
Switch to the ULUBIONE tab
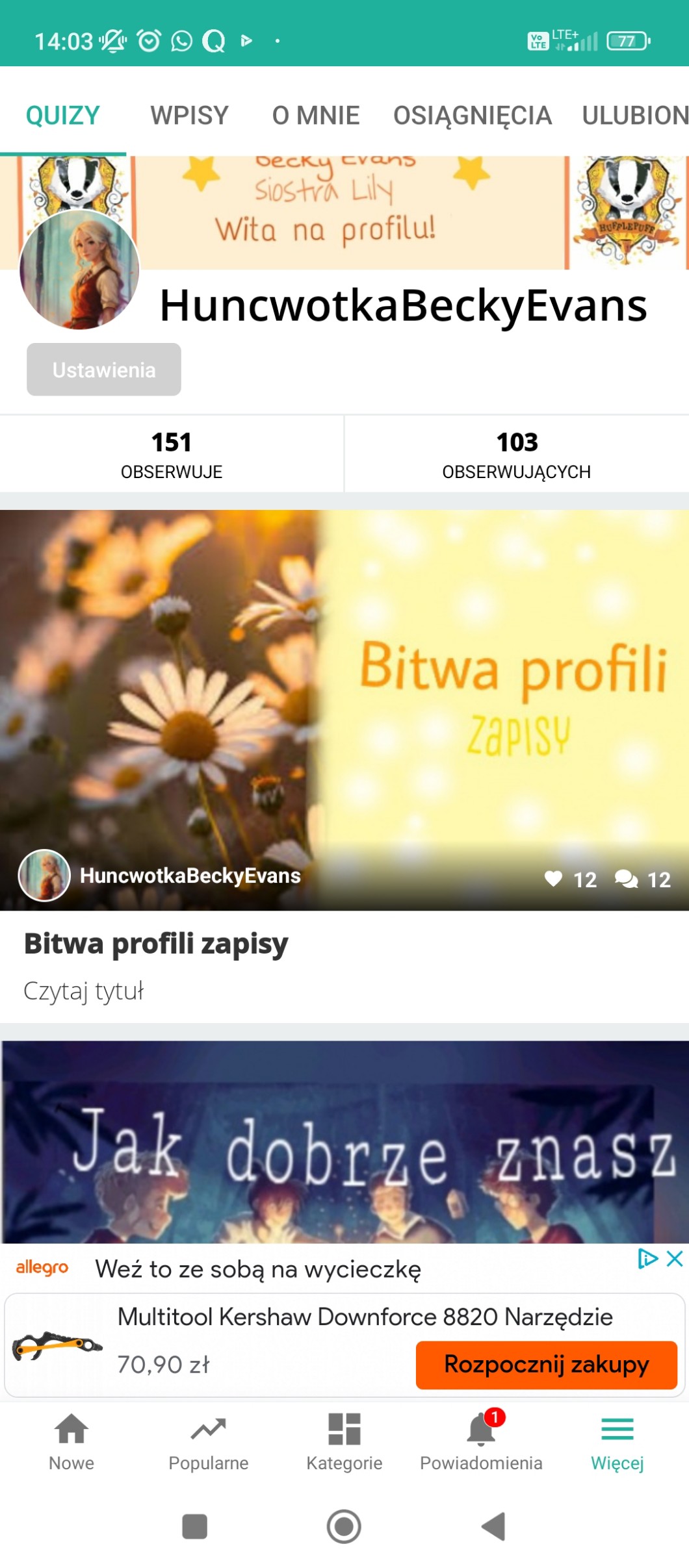(x=634, y=116)
